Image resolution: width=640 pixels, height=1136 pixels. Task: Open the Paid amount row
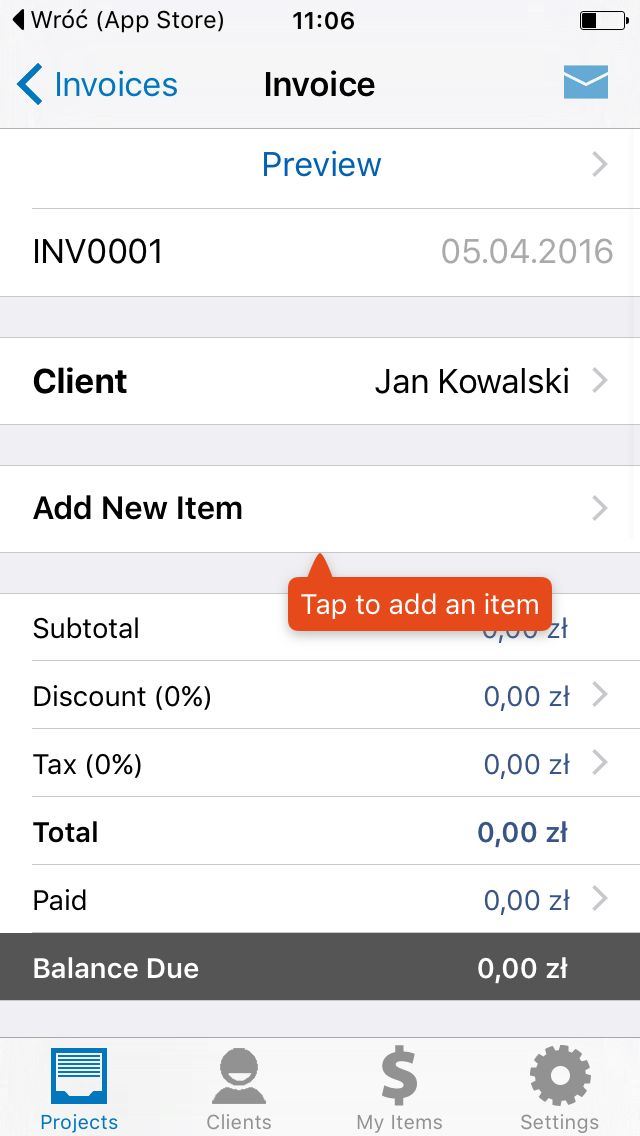pos(320,900)
